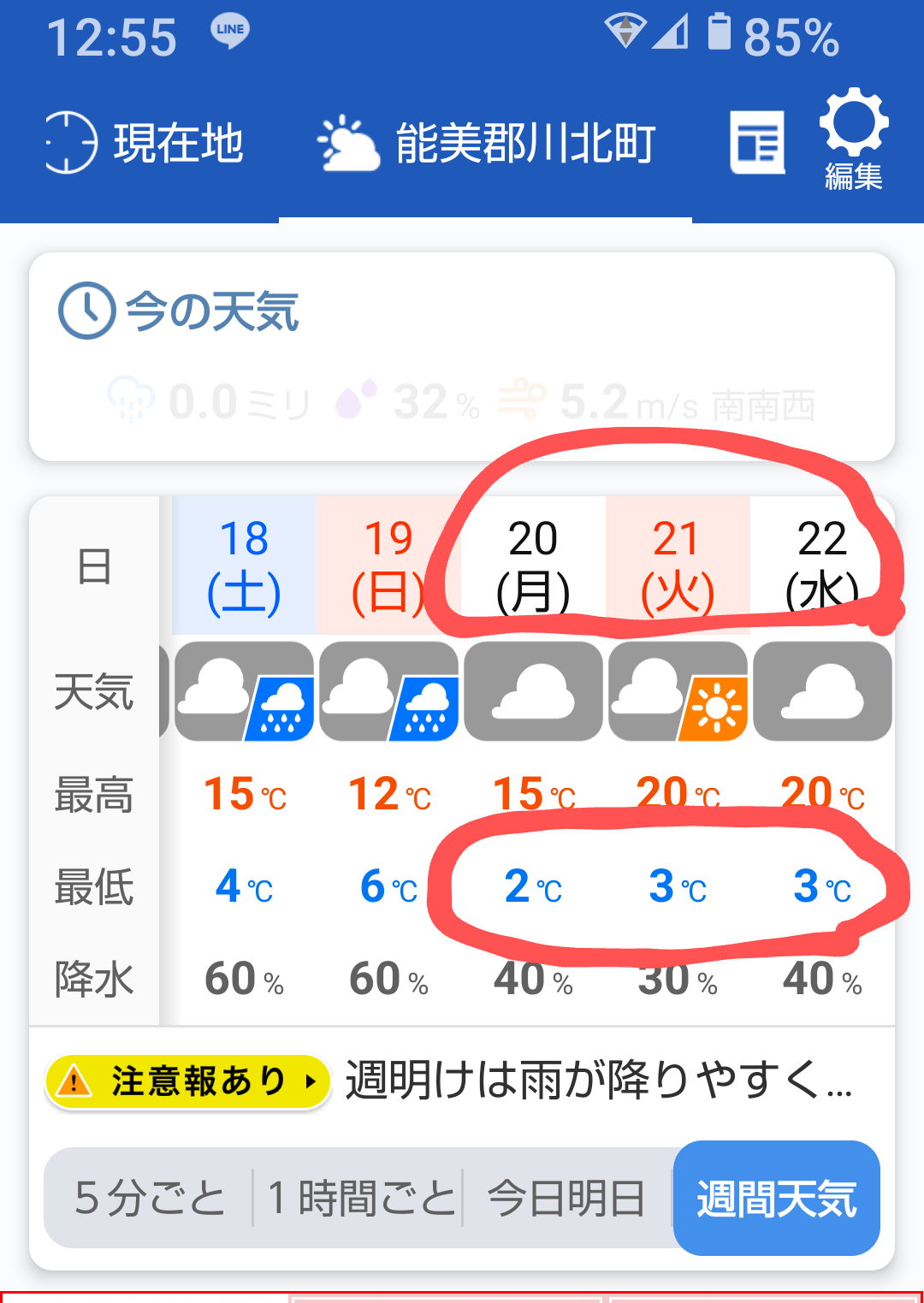Viewport: 924px width, 1303px height.
Task: Select the 週間天気 tab
Action: click(x=776, y=1198)
